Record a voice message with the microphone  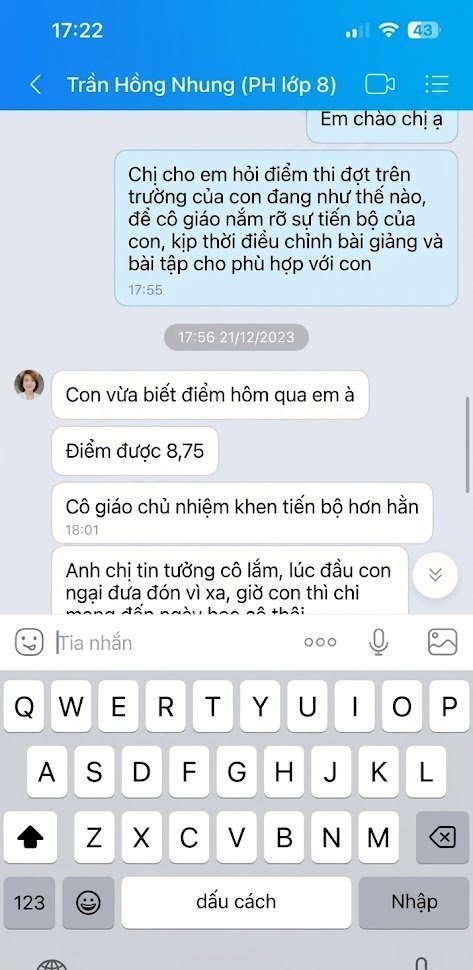[378, 642]
